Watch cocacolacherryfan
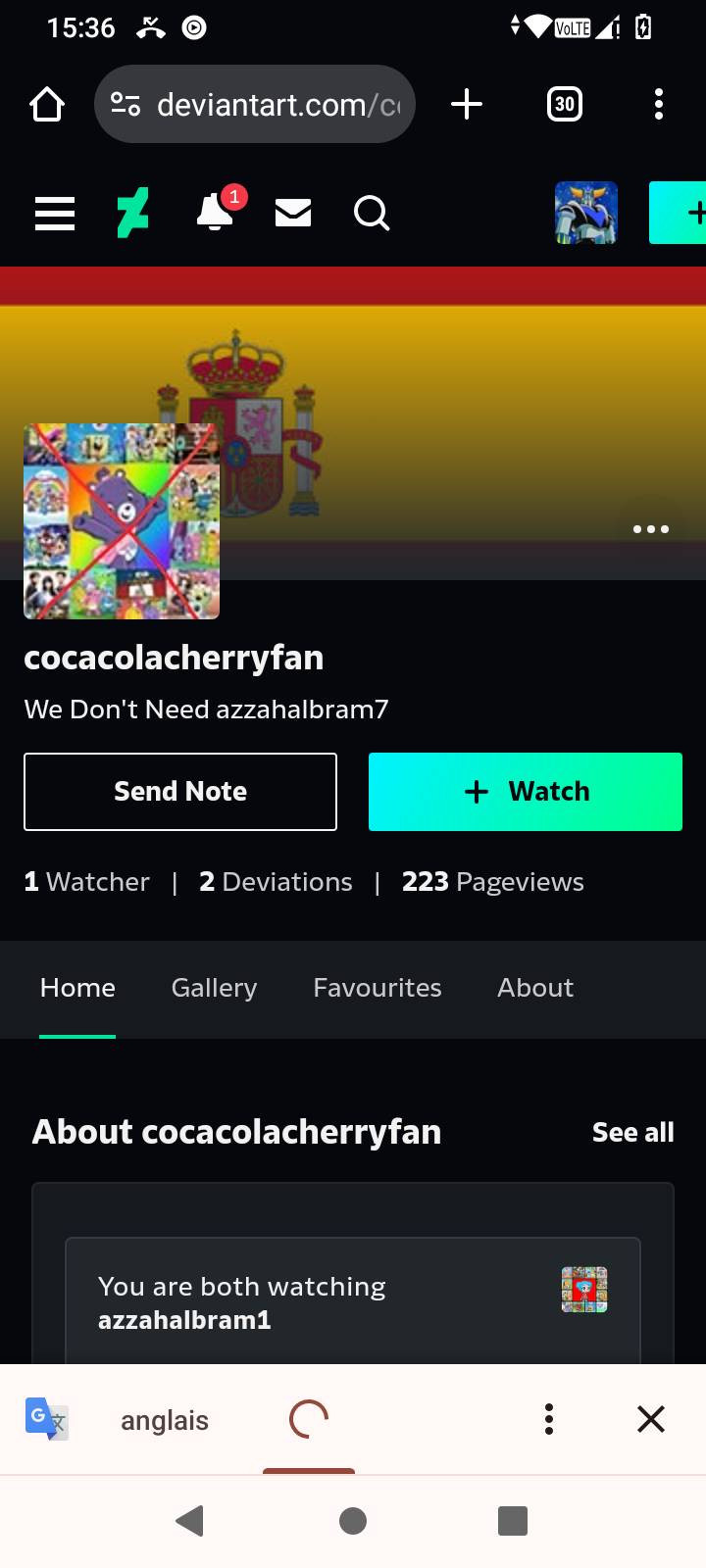Screen dimensions: 706x1568 526,792
